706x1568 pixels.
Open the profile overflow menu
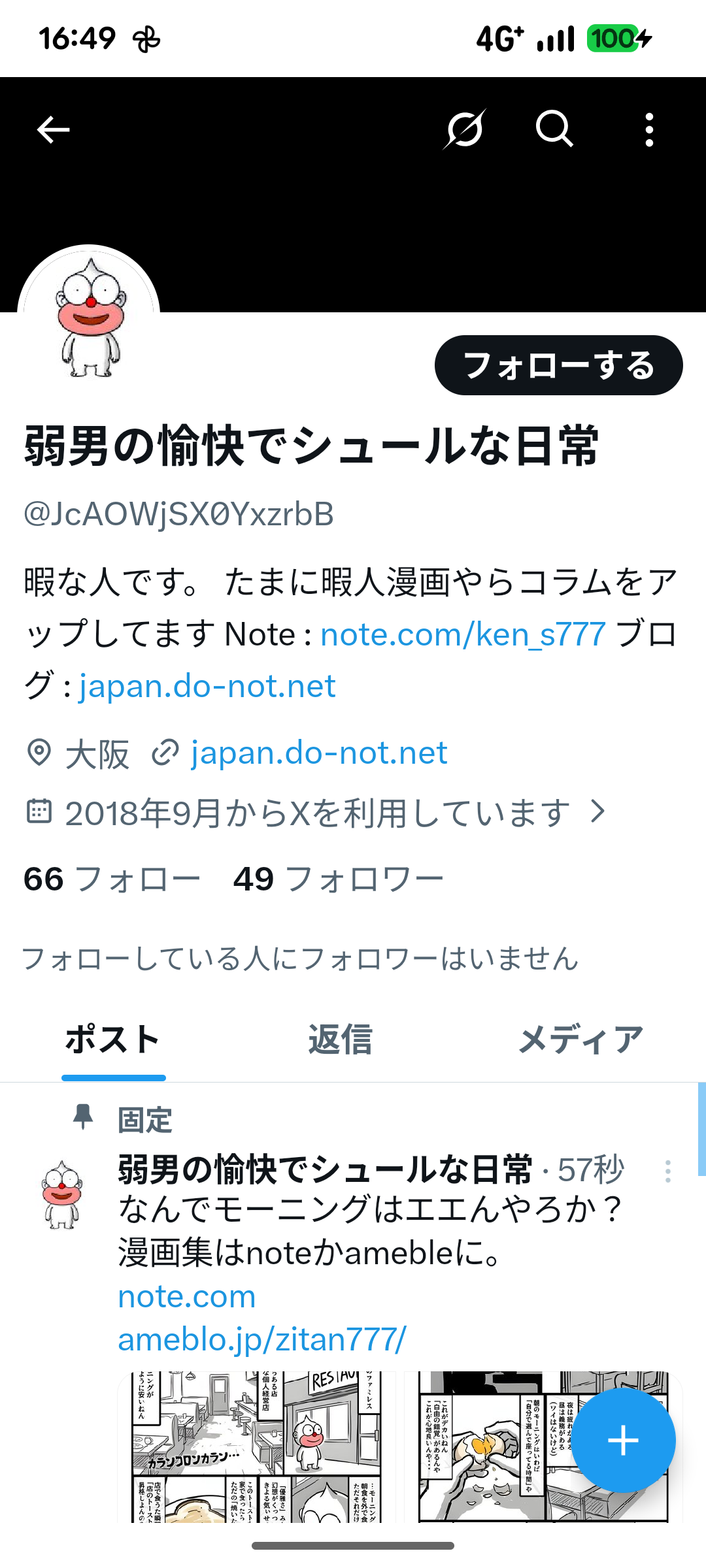click(x=648, y=129)
